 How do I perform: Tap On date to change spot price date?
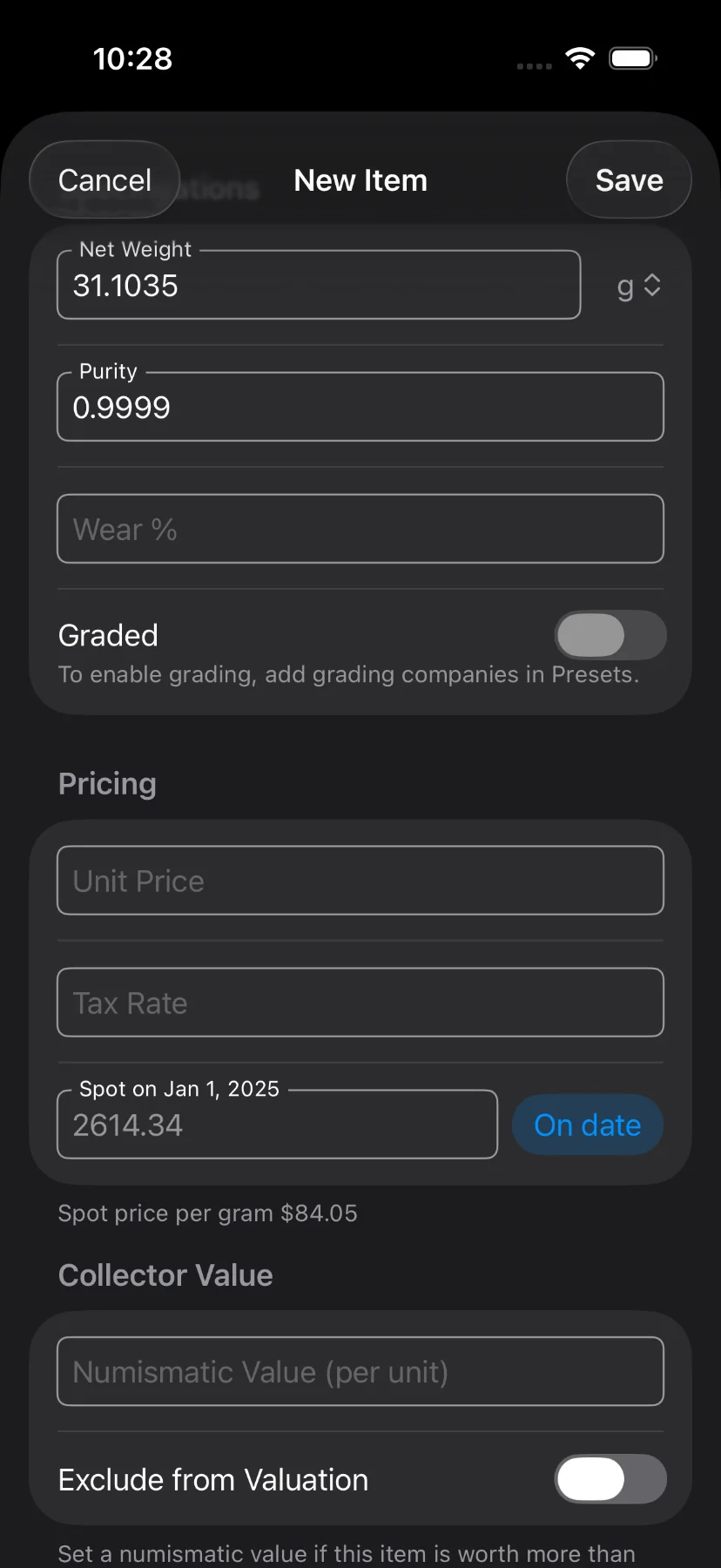tap(587, 1125)
